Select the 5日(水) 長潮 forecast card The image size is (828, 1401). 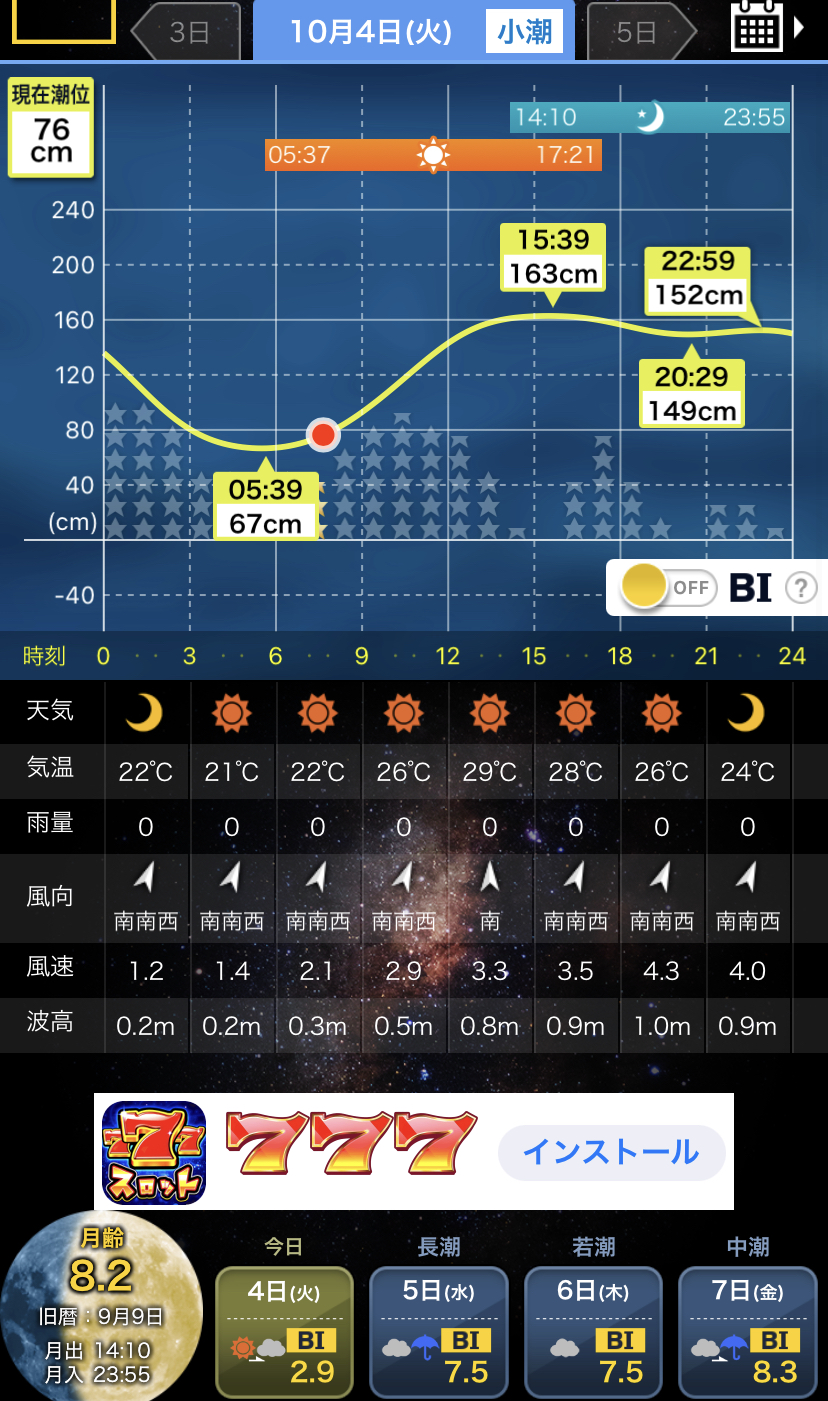(439, 1331)
